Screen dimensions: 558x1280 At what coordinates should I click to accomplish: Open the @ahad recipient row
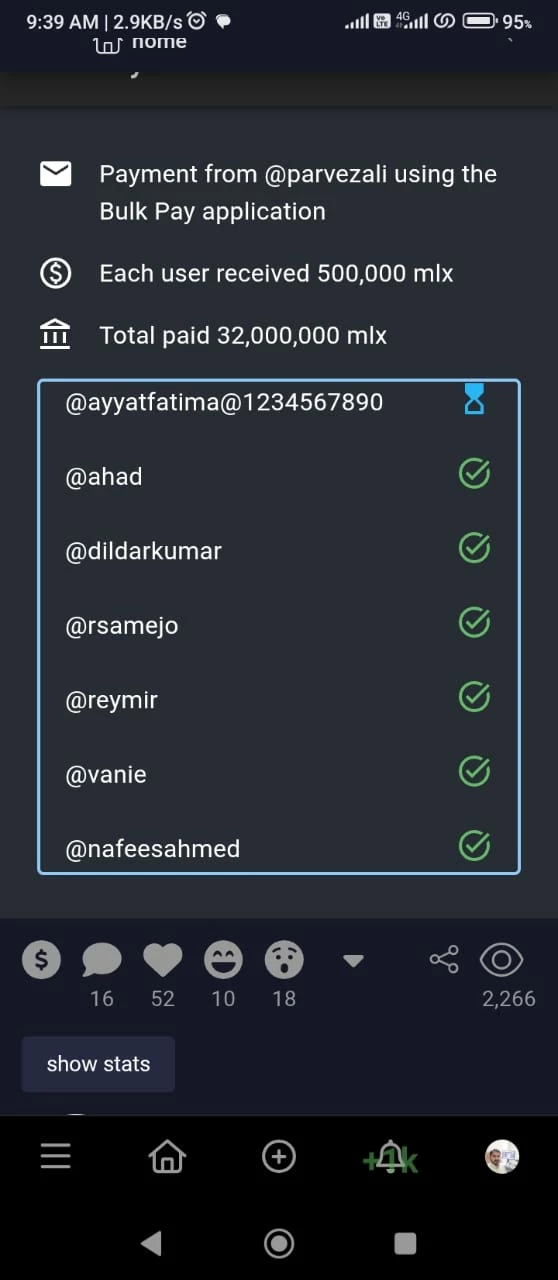[x=279, y=477]
